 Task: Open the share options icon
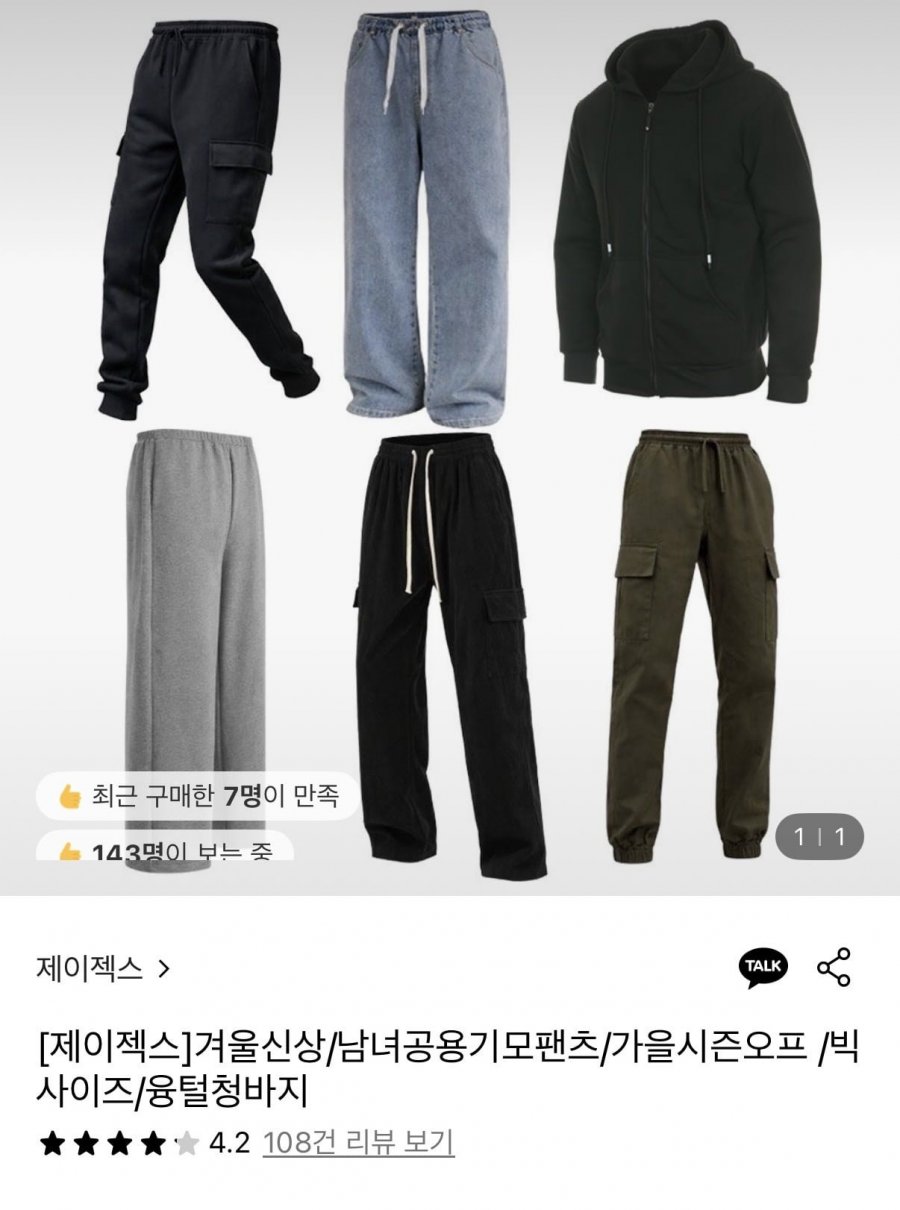pyautogui.click(x=834, y=967)
